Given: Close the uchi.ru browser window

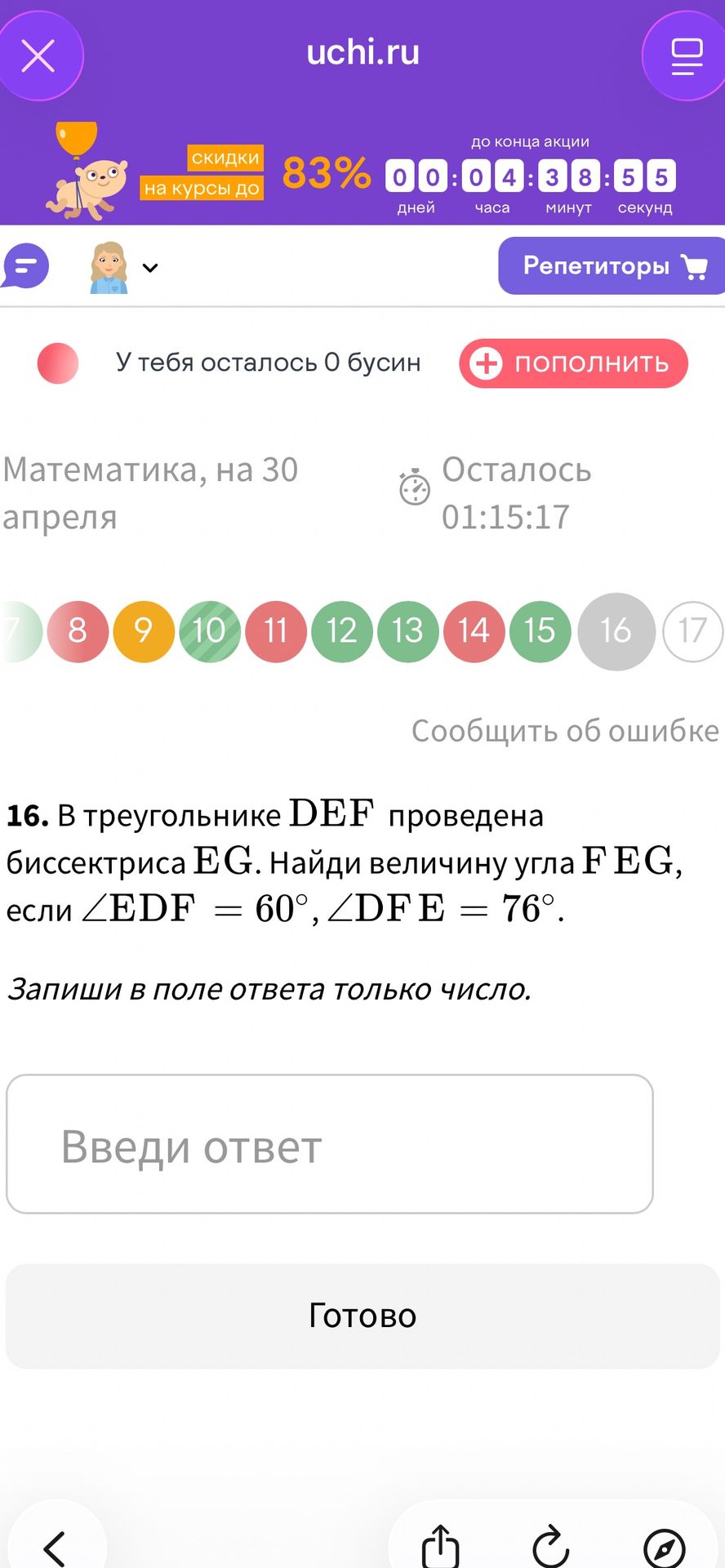Looking at the screenshot, I should pyautogui.click(x=38, y=56).
